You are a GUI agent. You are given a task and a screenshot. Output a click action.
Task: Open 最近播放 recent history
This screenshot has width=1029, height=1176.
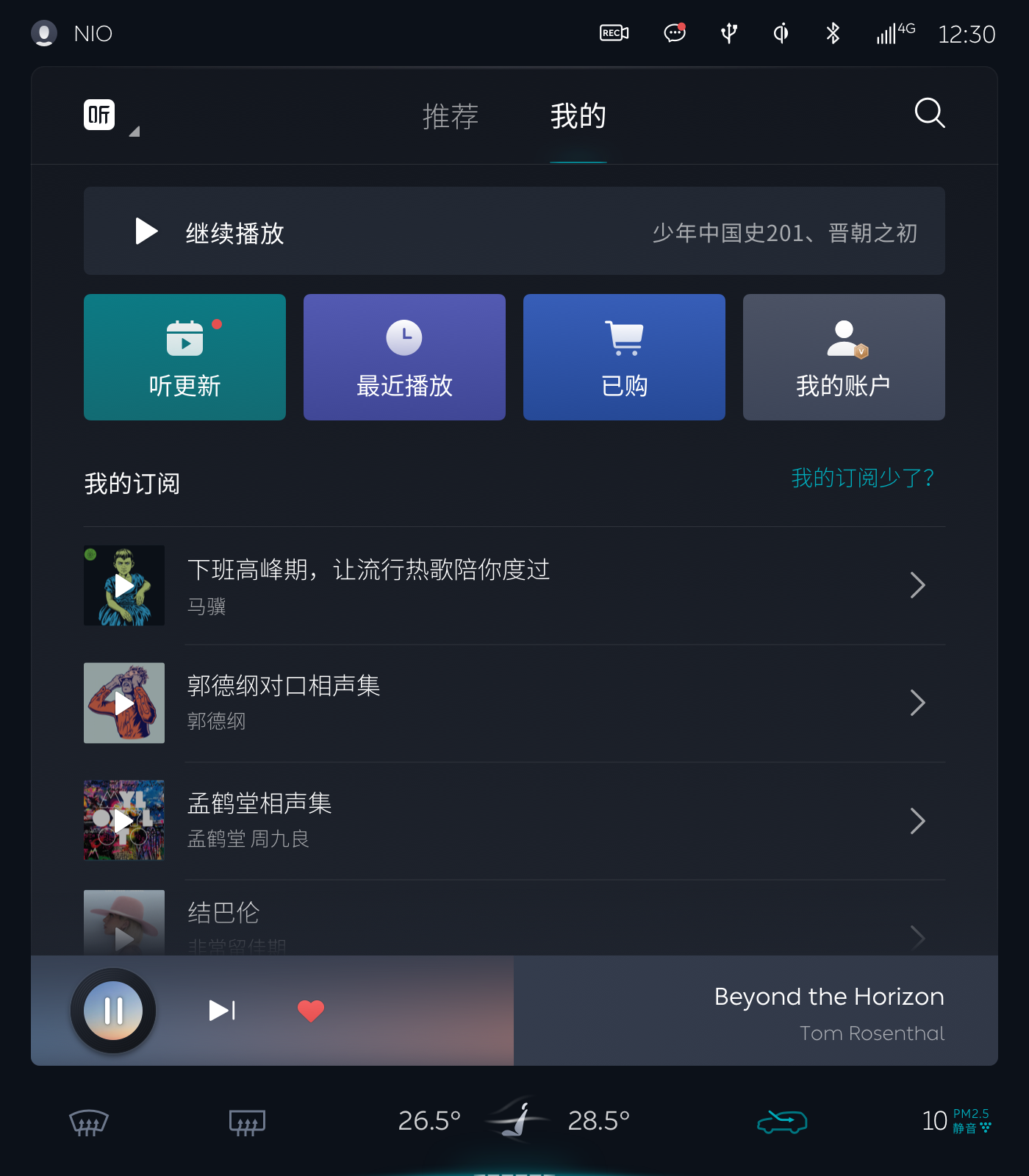tap(404, 357)
